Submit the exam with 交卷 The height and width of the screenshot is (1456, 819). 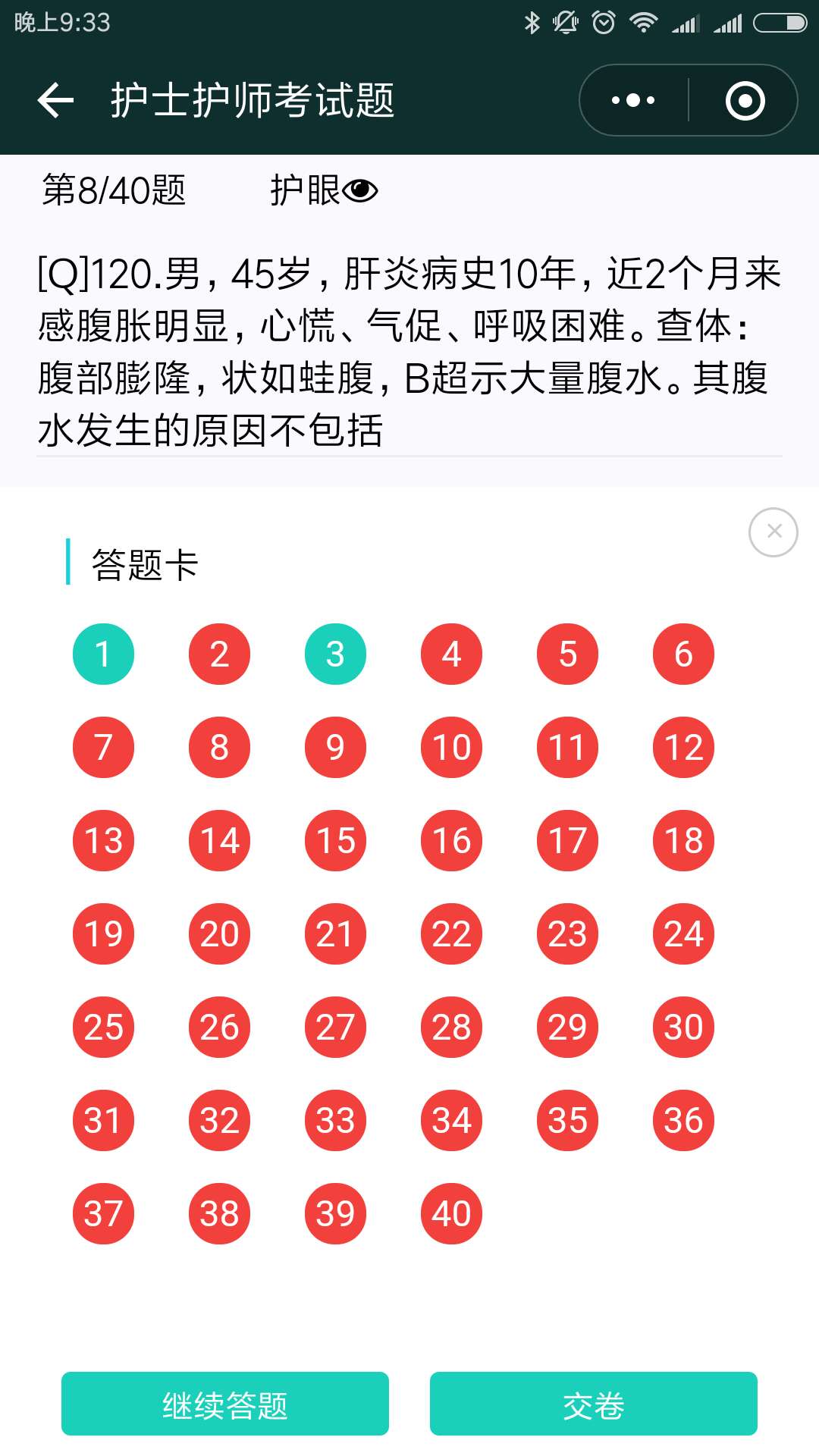(594, 1404)
